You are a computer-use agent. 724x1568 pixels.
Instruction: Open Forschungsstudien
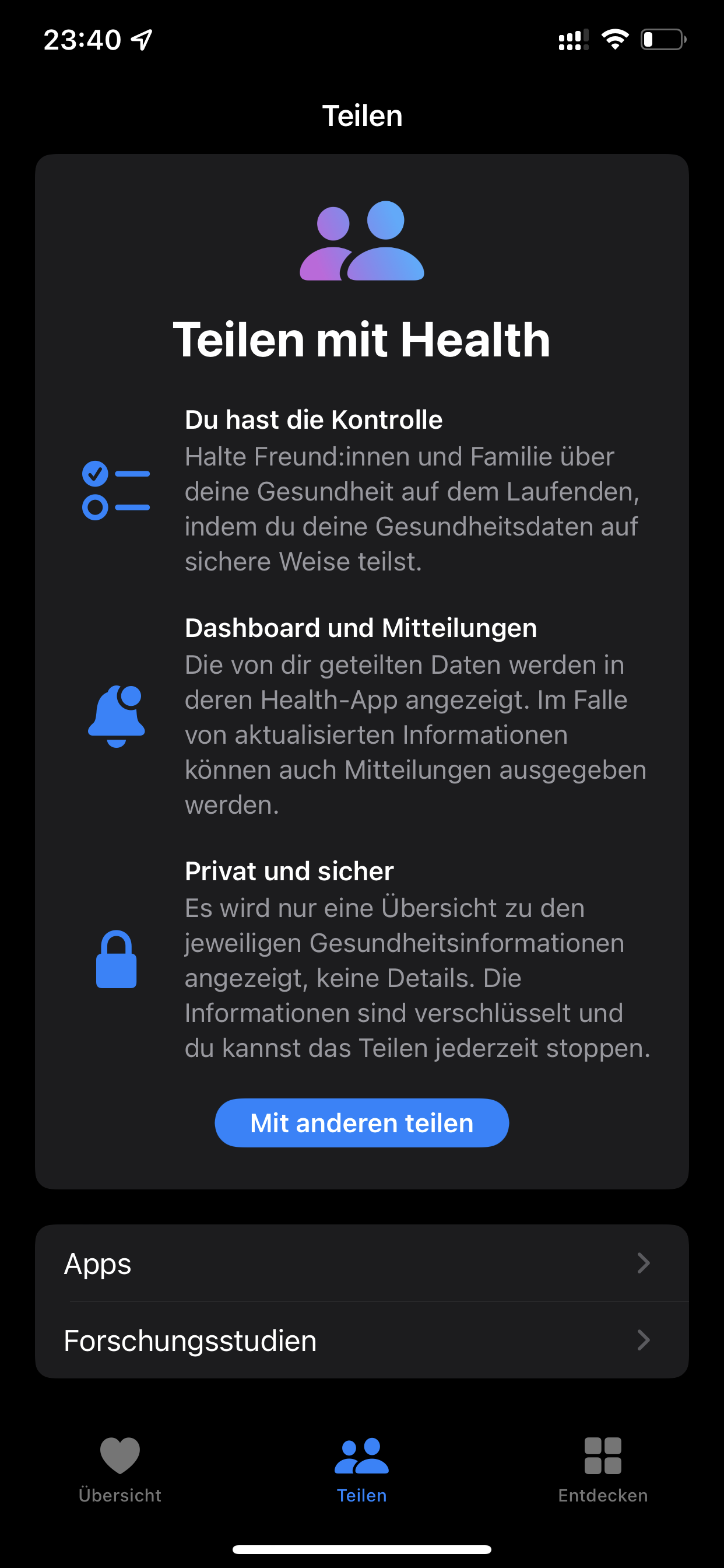tap(361, 1340)
